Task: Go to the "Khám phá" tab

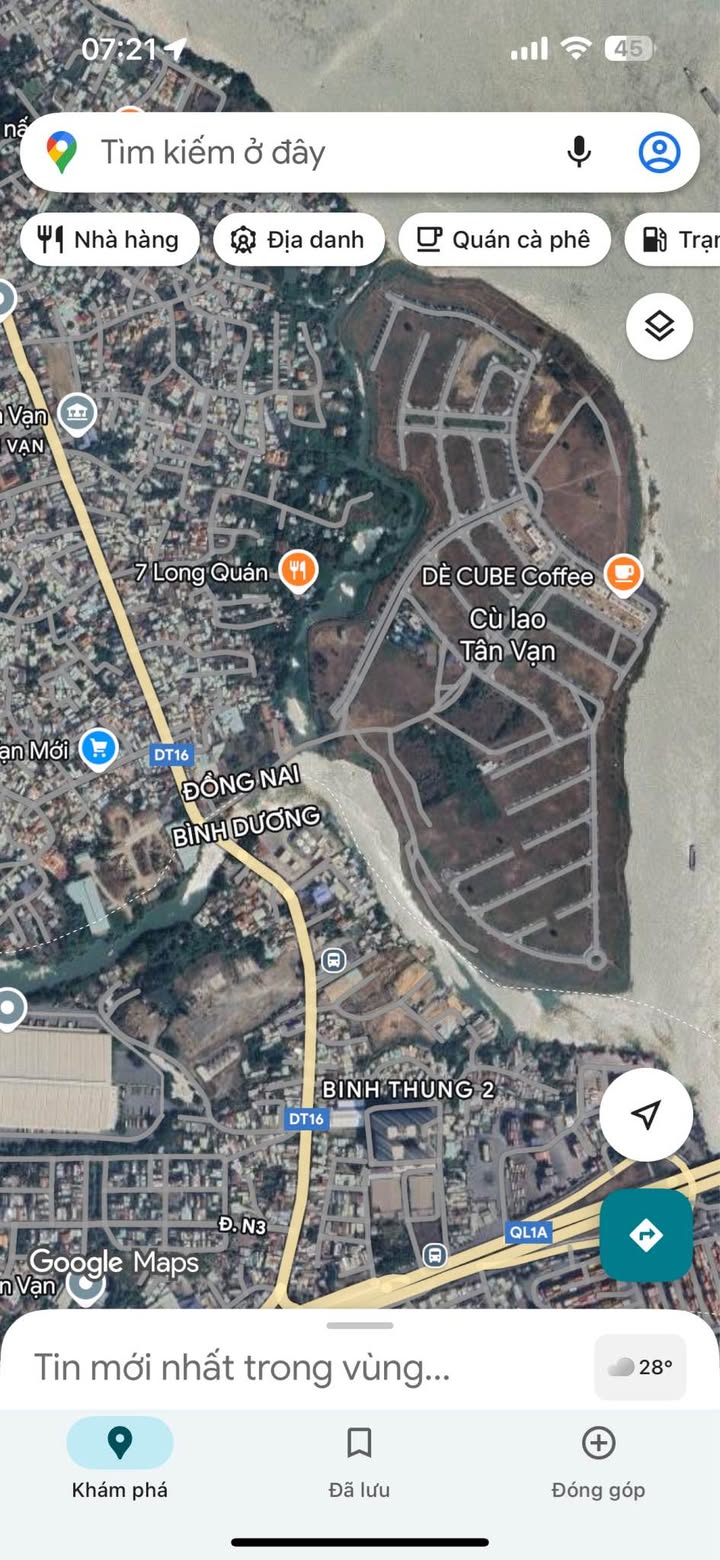Action: tap(120, 1462)
